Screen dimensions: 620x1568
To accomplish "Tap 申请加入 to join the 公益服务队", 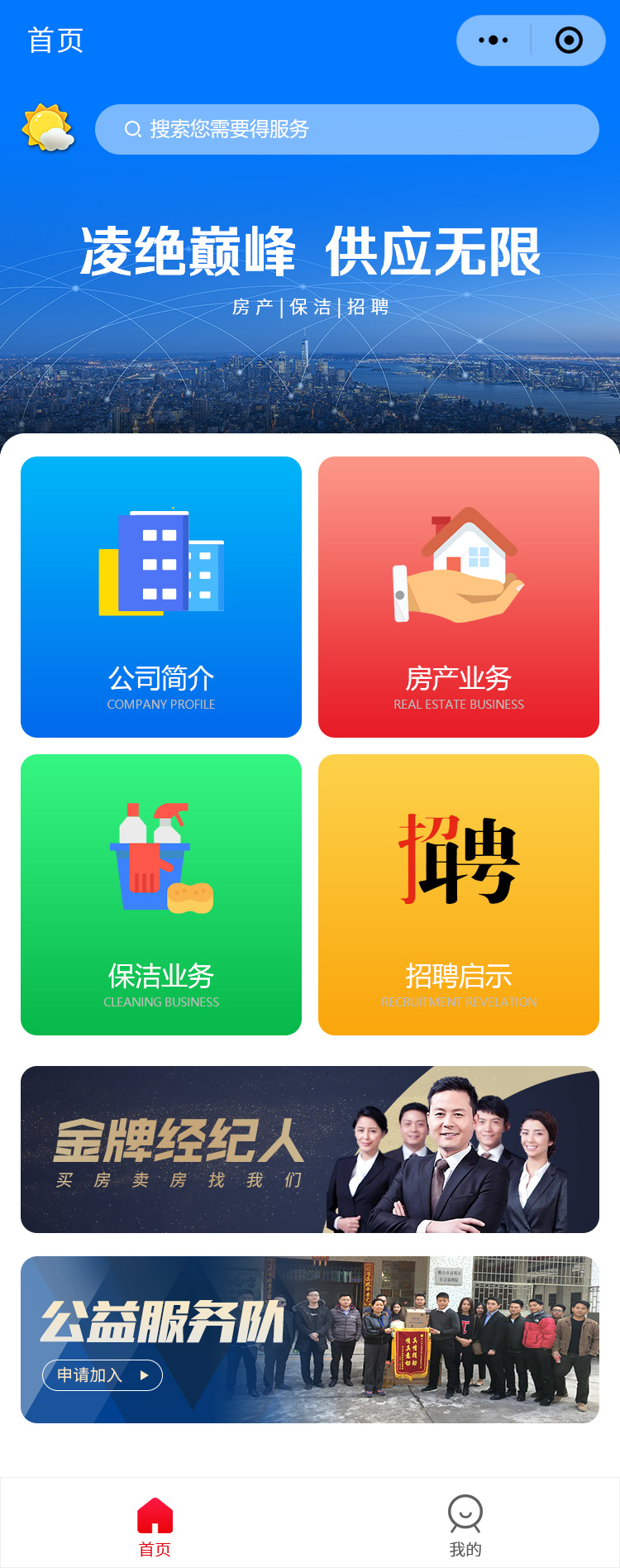I will (x=103, y=1375).
